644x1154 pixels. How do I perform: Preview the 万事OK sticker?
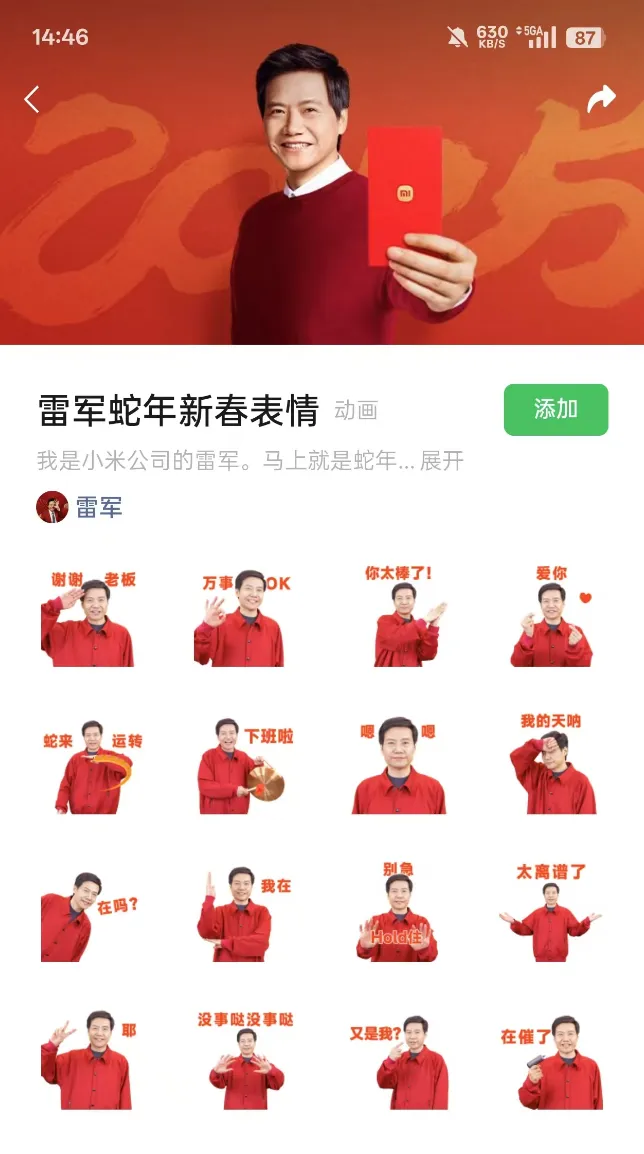(x=243, y=617)
